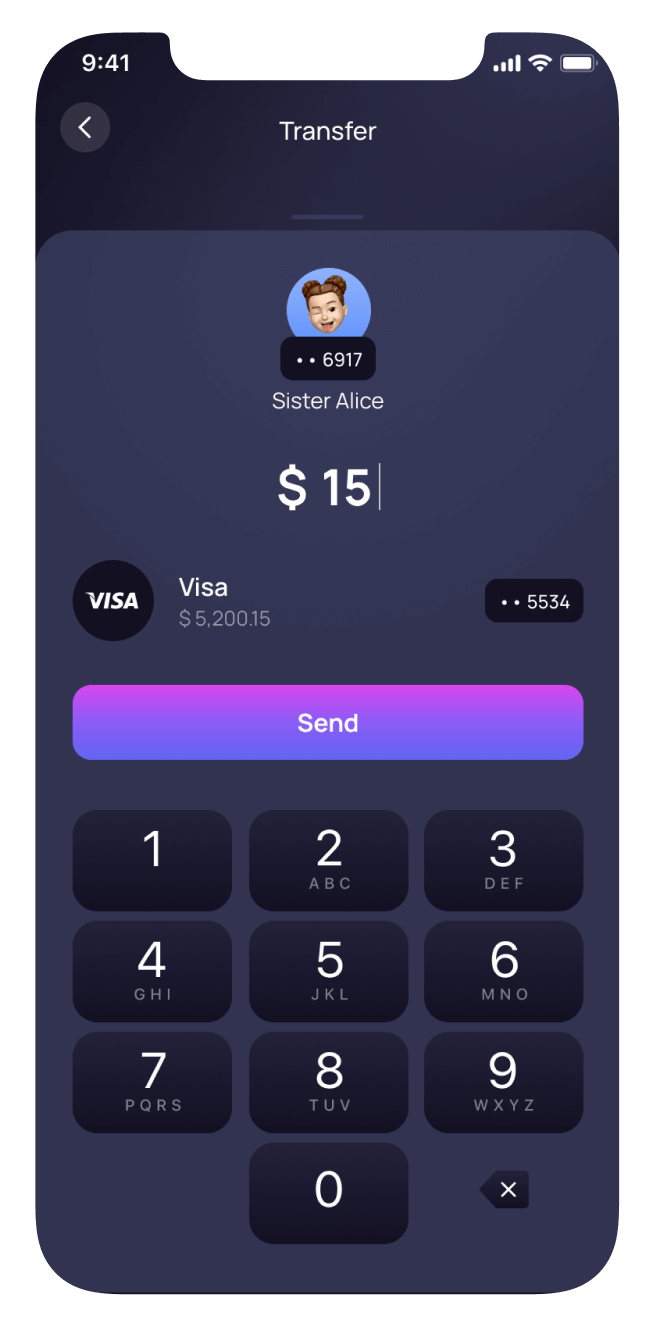Tap the 9 WXYZ key

tap(503, 1082)
